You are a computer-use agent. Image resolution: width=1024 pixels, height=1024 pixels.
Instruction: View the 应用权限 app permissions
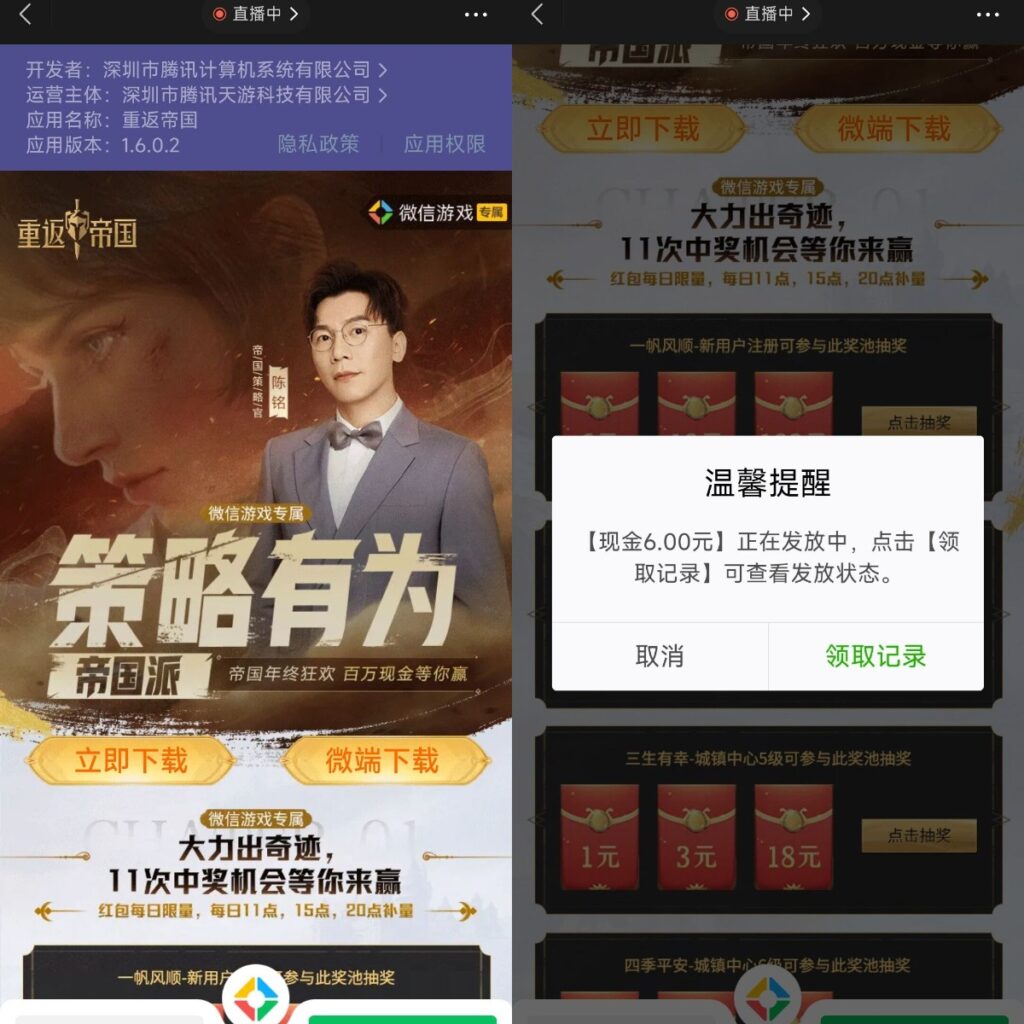[x=444, y=144]
